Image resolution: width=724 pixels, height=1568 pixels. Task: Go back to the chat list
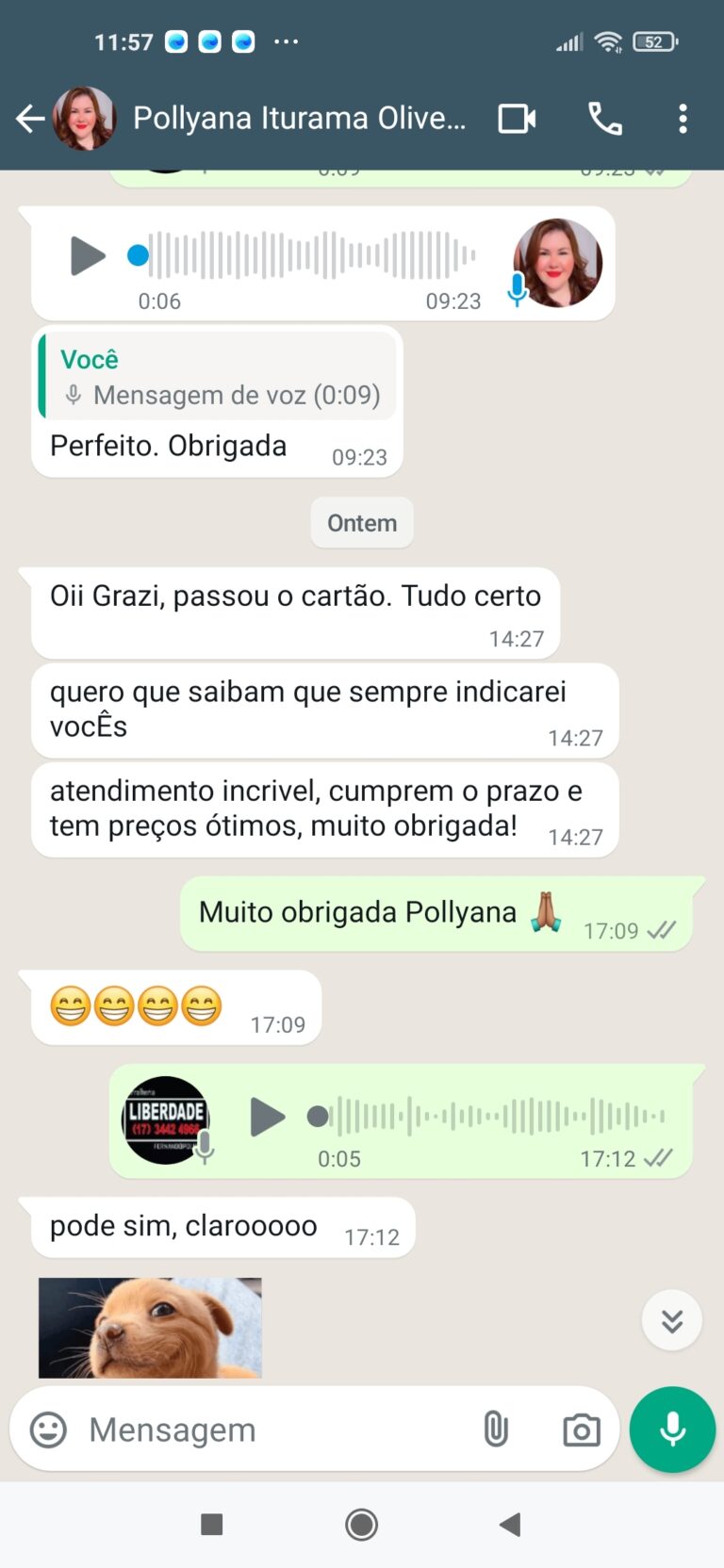pos(30,119)
